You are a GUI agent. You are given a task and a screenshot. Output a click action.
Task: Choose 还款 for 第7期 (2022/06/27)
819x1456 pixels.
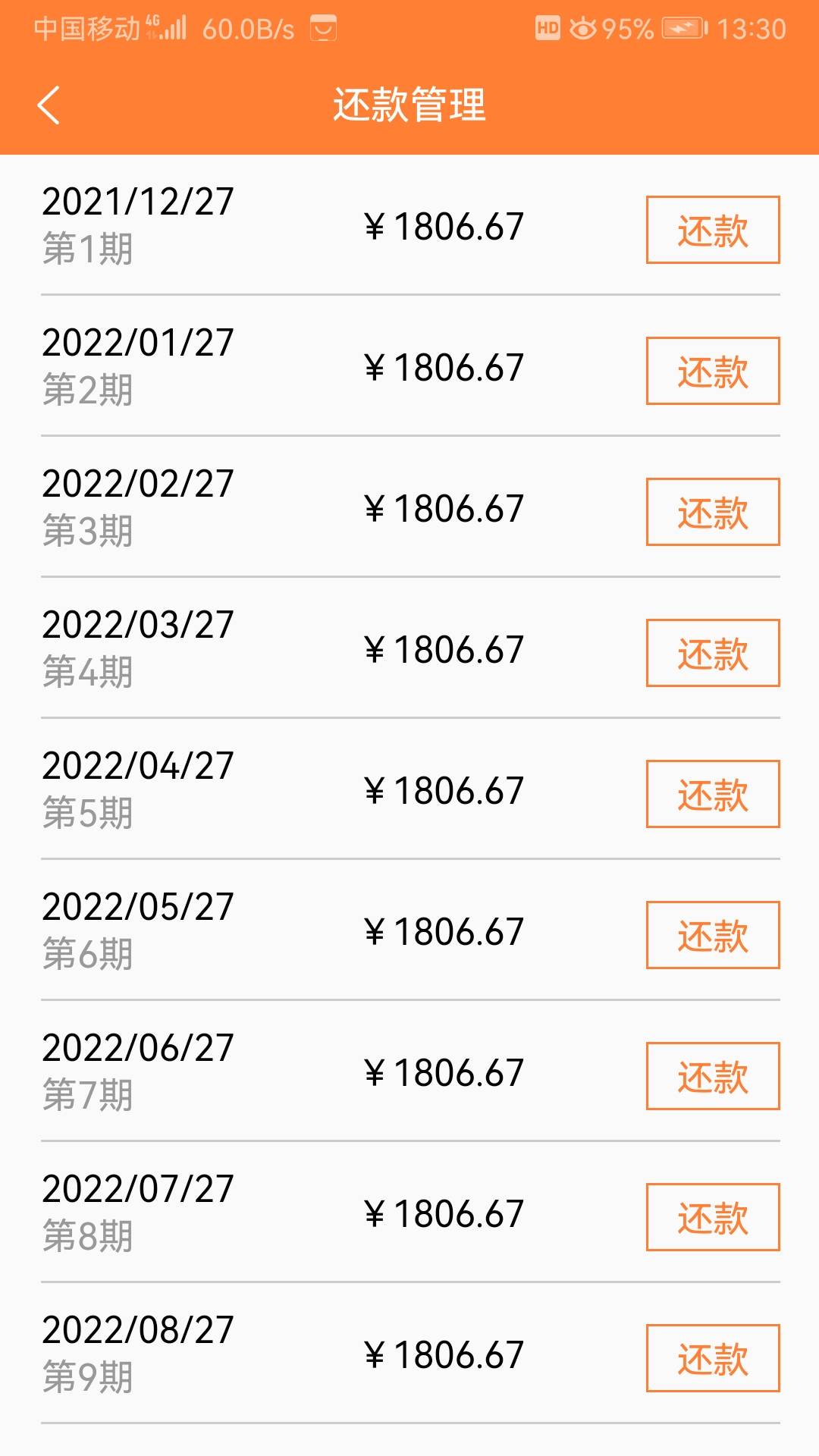pos(713,1076)
